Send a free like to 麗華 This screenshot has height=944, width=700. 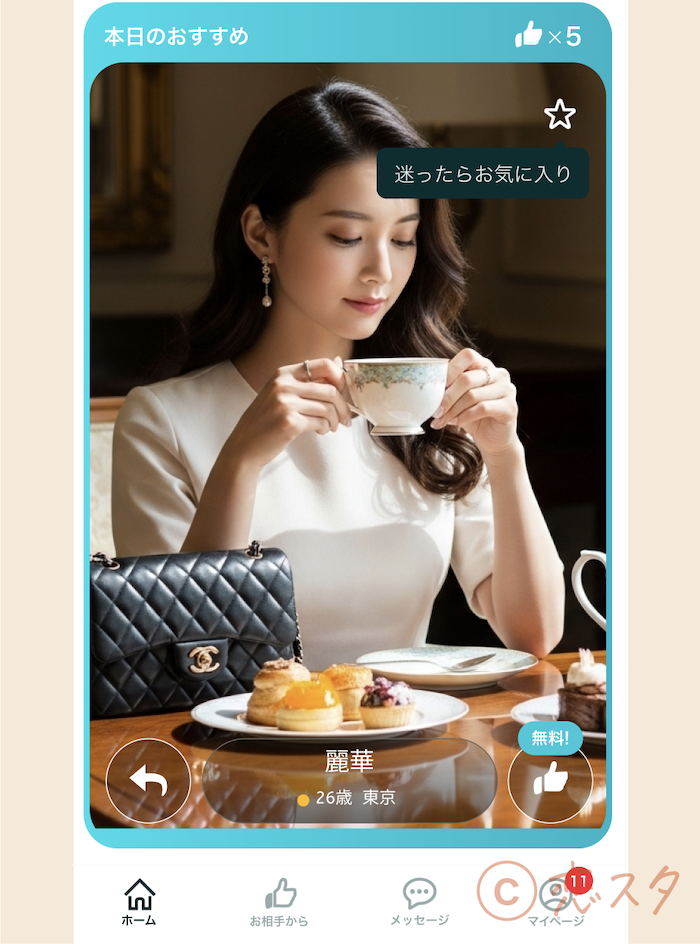550,781
